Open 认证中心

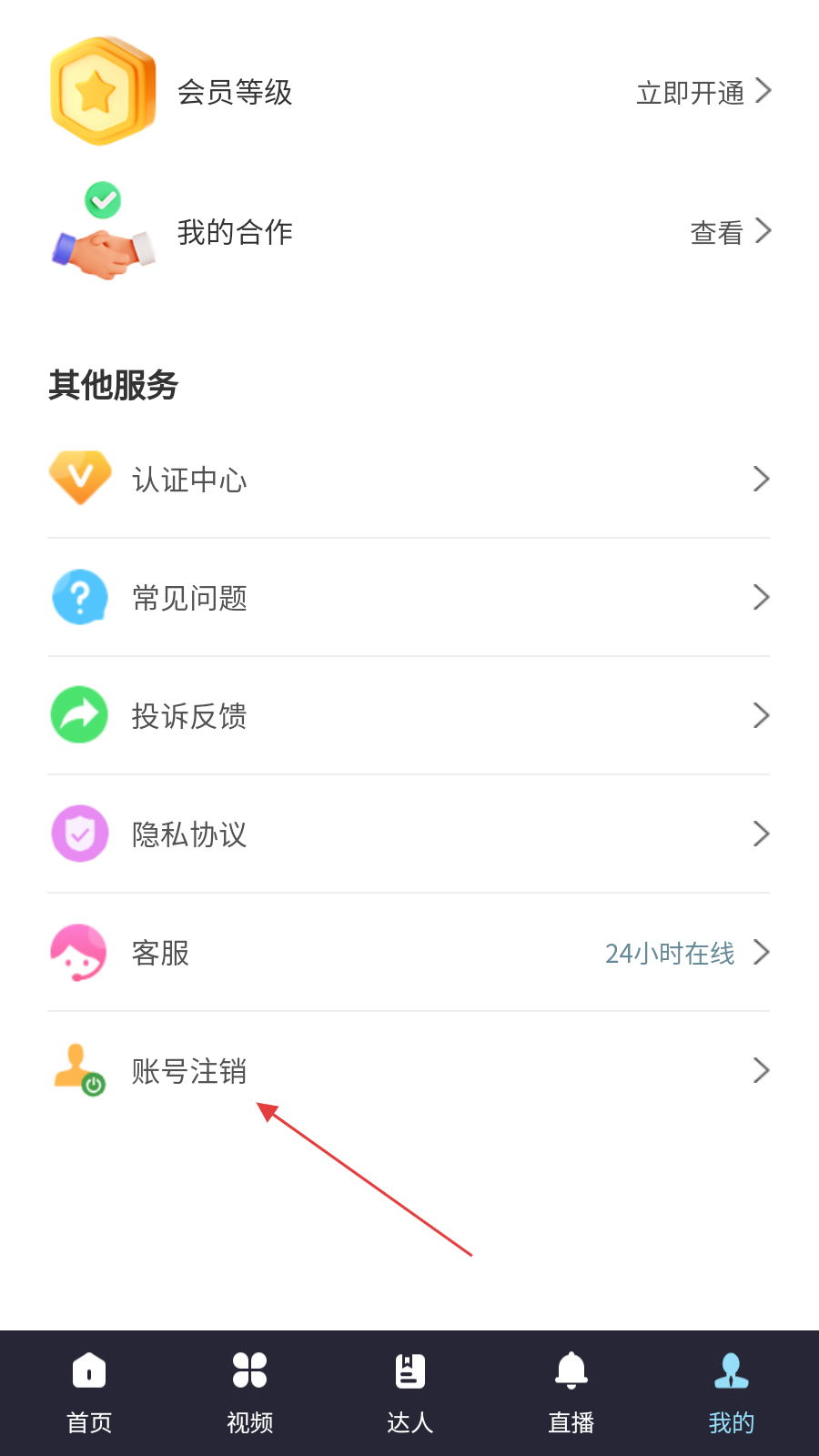(409, 480)
